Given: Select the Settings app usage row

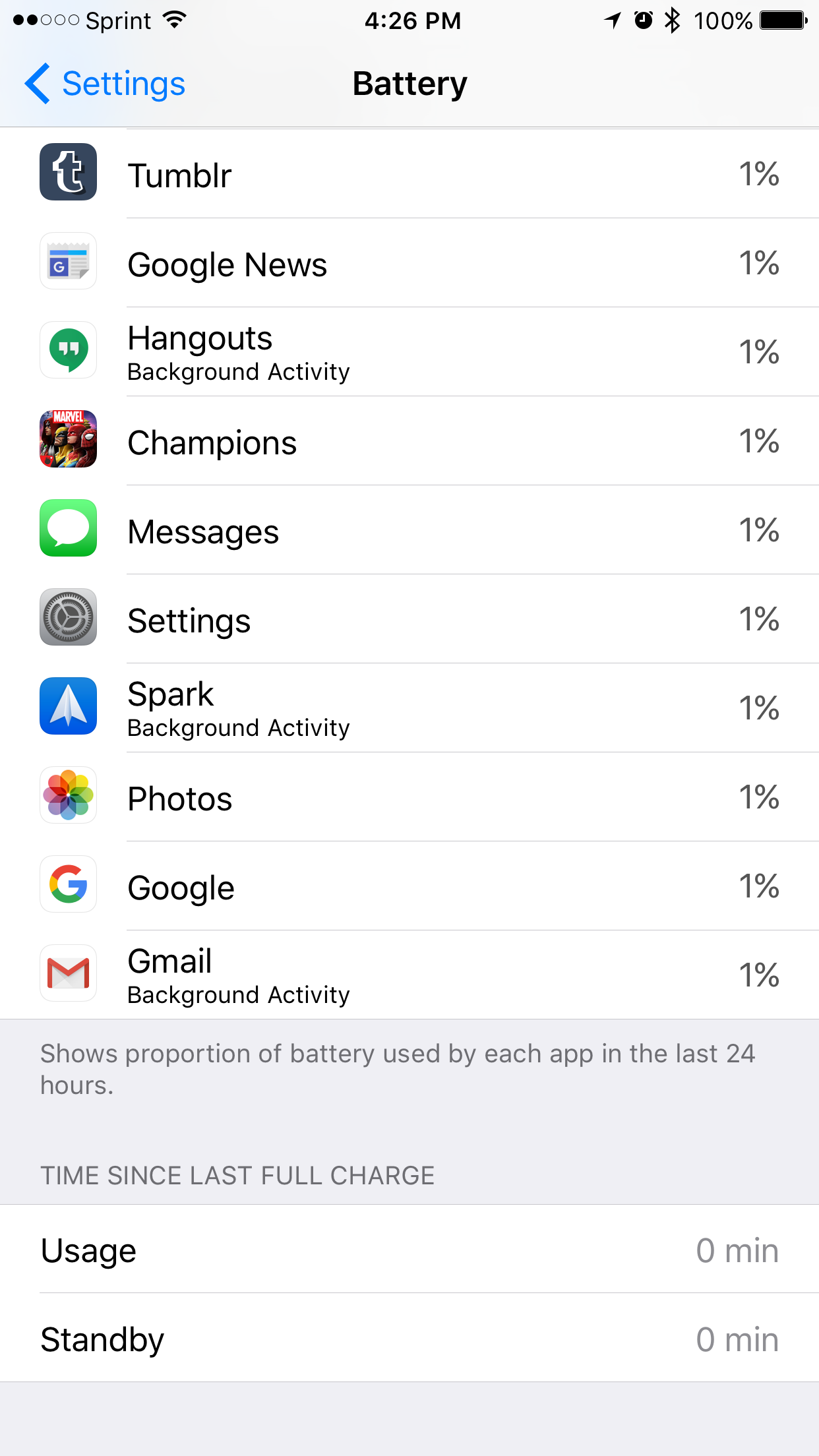Looking at the screenshot, I should [x=409, y=619].
